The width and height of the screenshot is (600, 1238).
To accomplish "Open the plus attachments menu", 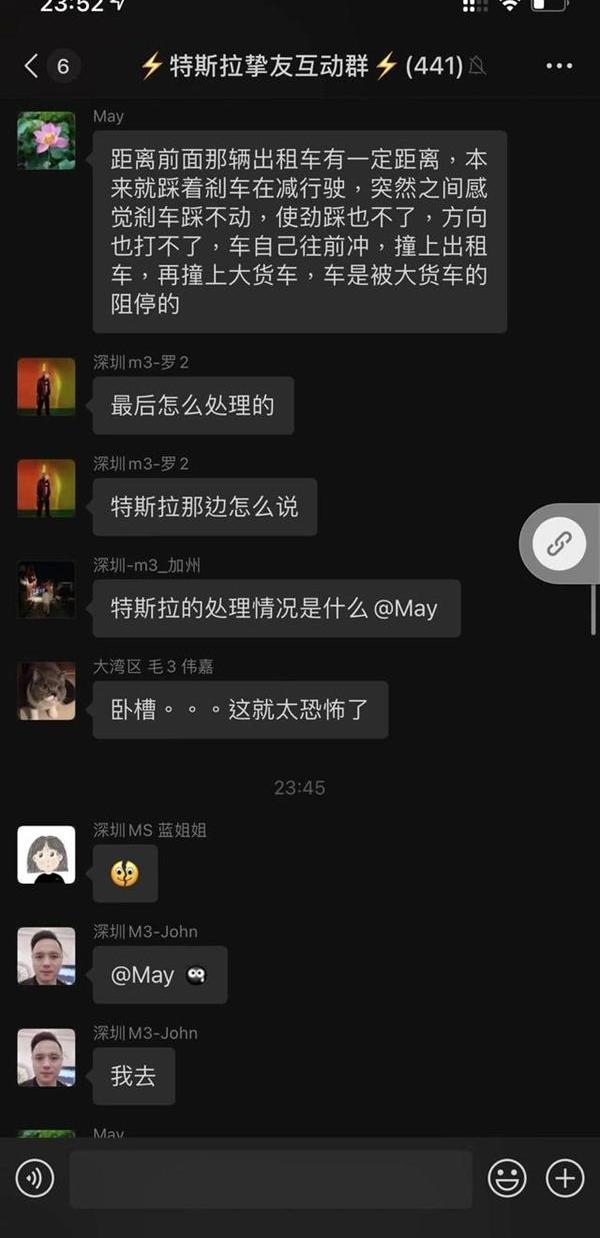I will (565, 1179).
